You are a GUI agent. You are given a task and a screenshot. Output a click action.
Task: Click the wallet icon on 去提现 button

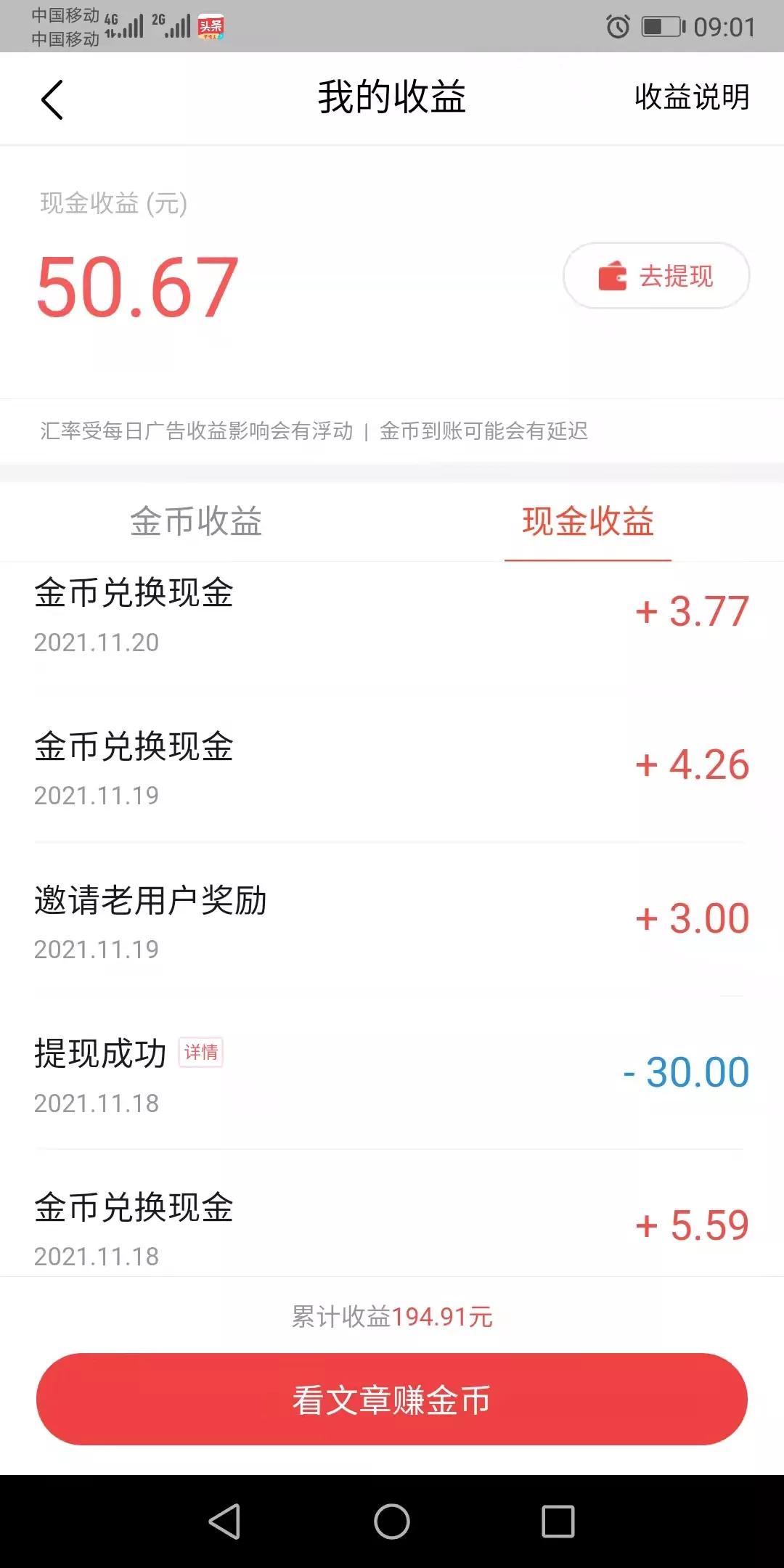tap(612, 276)
